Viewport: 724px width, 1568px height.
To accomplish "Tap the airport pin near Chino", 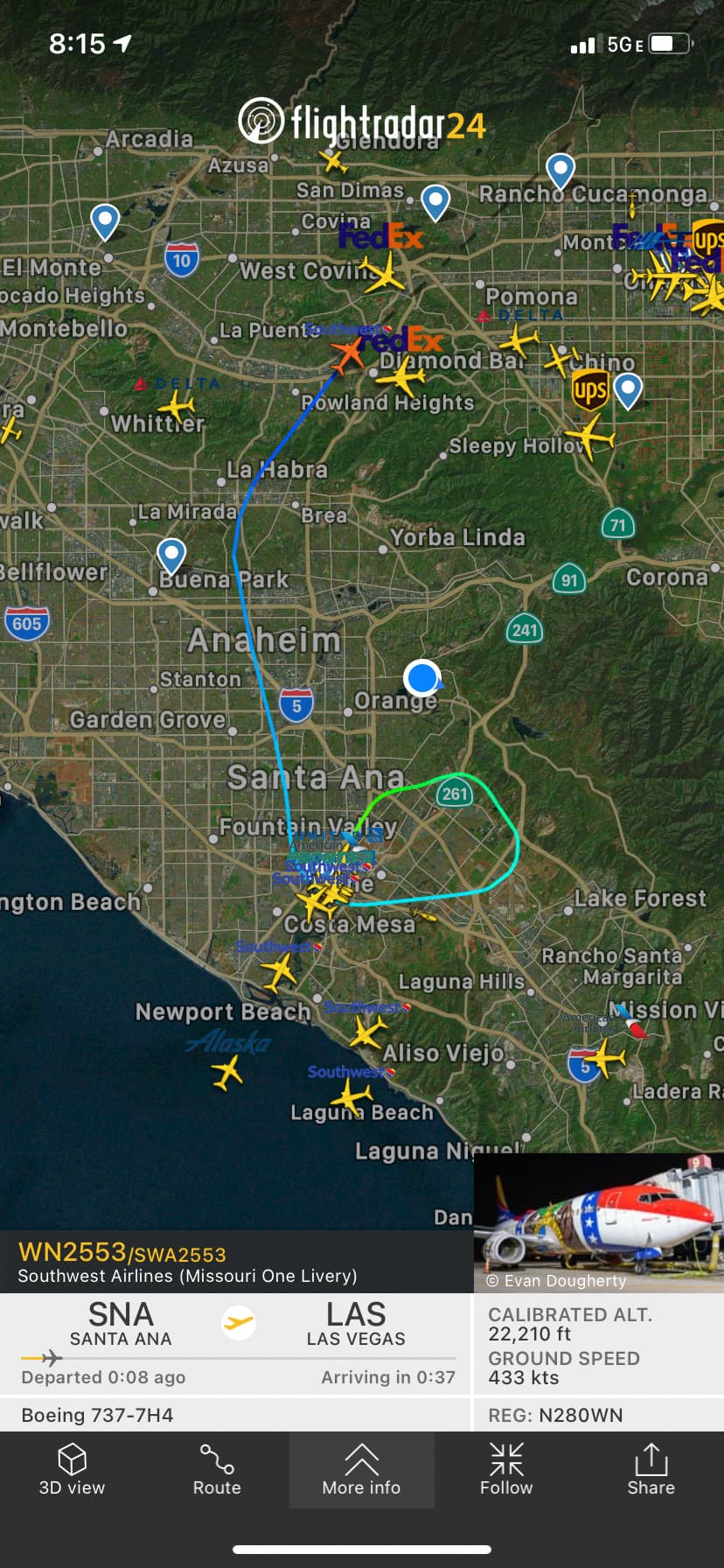I will point(628,389).
